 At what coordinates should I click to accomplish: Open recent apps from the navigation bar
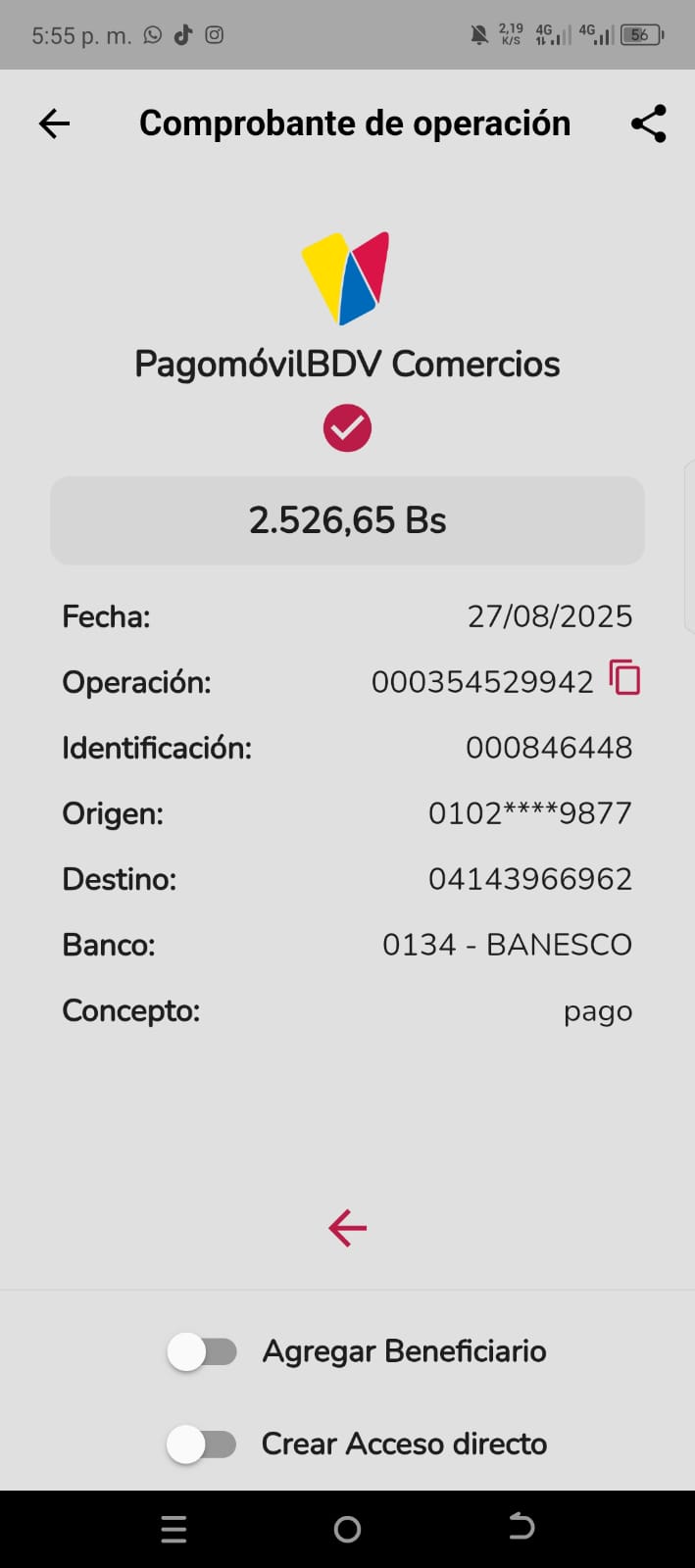(174, 1529)
